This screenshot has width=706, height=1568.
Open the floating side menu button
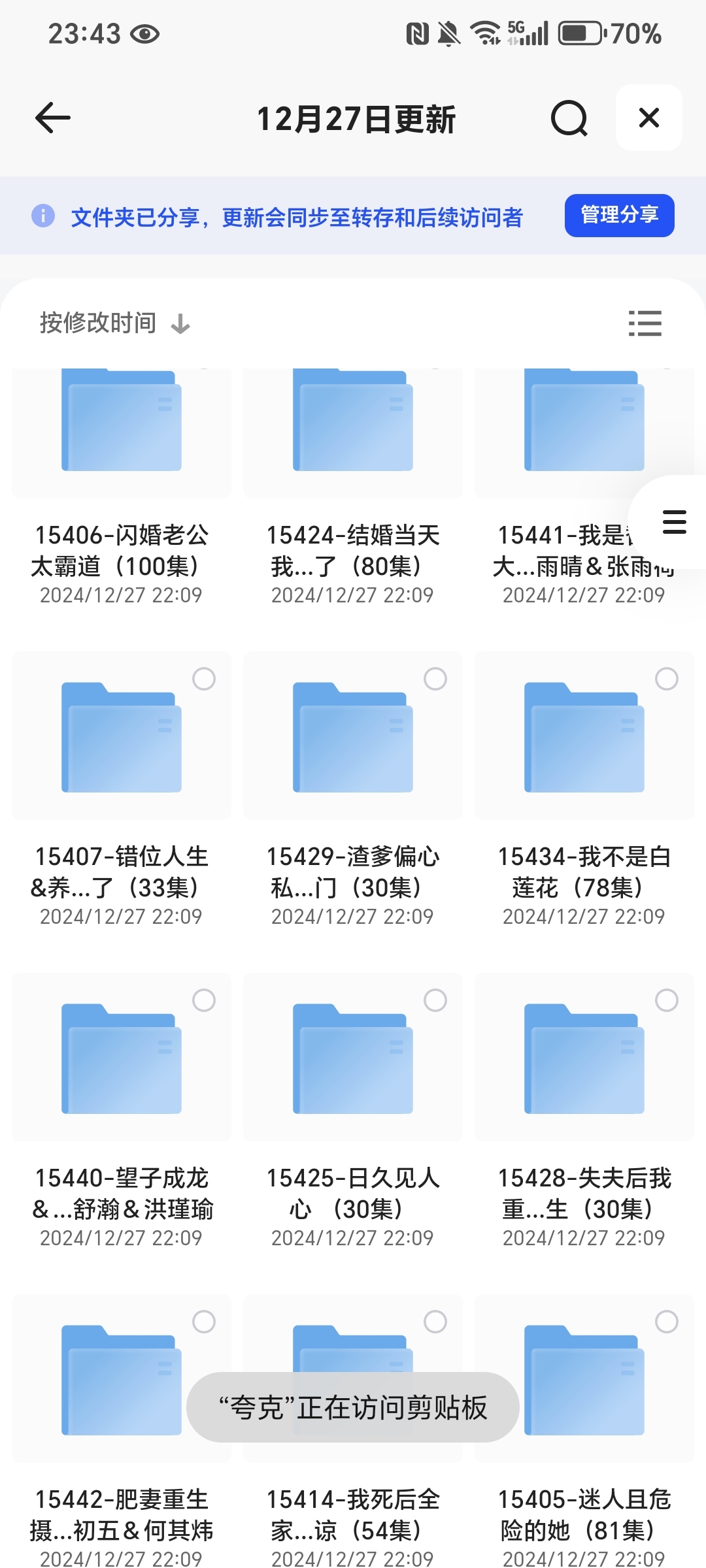coord(674,522)
